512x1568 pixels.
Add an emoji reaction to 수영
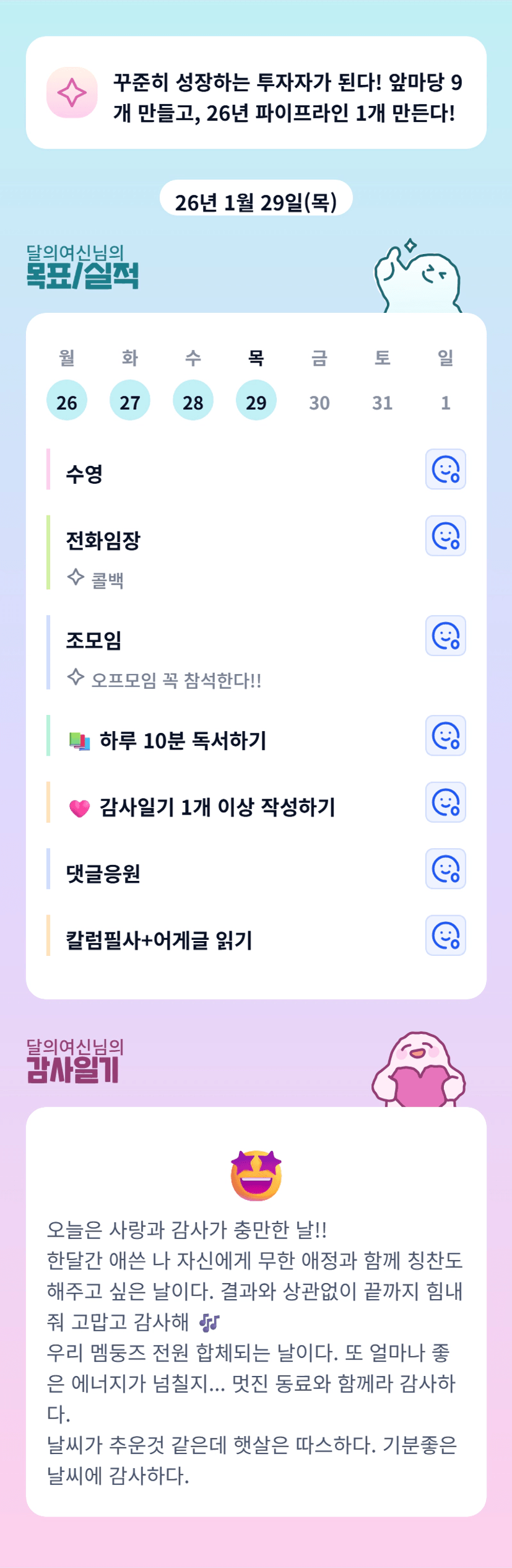click(x=445, y=469)
